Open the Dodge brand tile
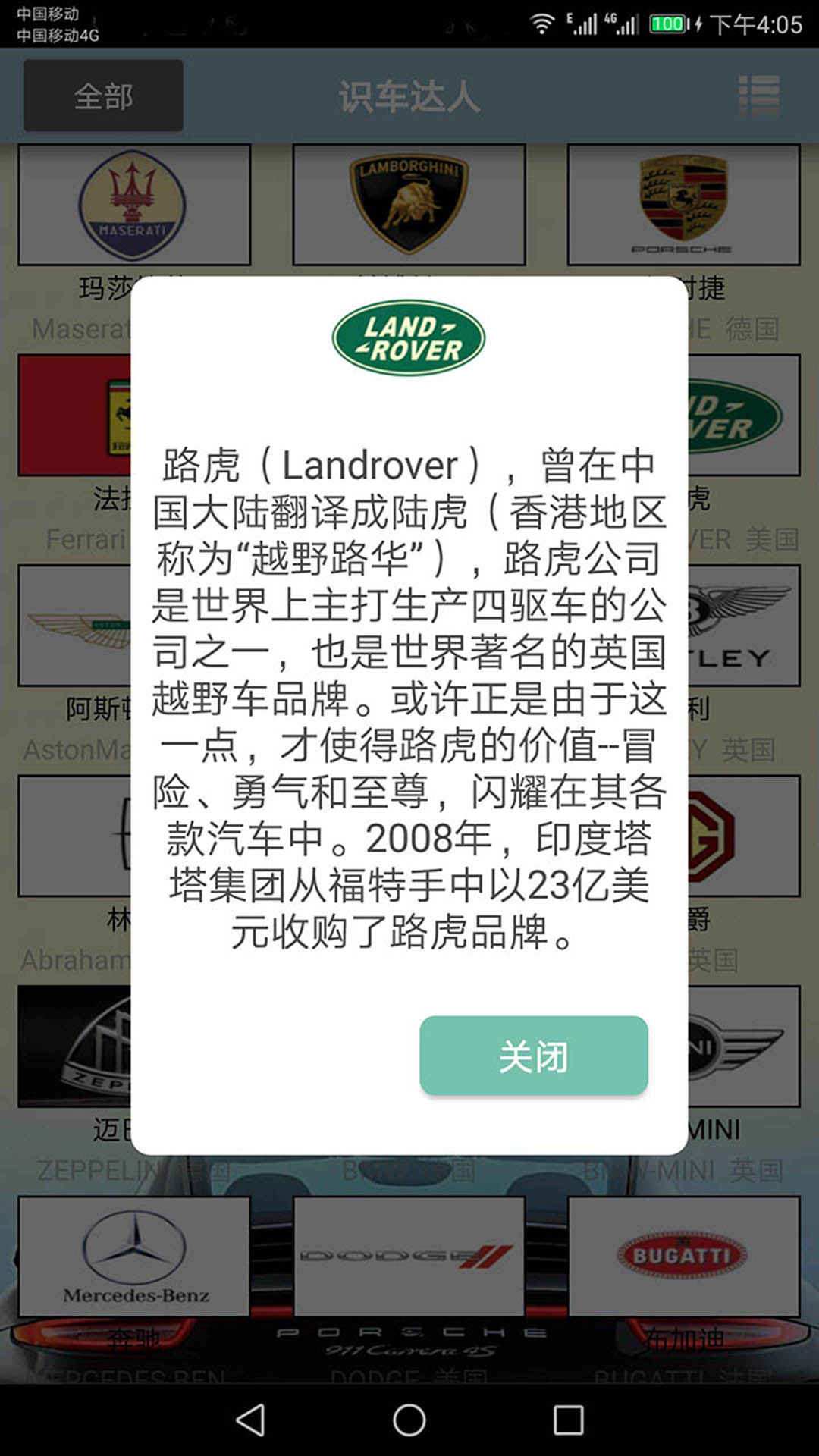Image resolution: width=819 pixels, height=1456 pixels. [409, 1257]
